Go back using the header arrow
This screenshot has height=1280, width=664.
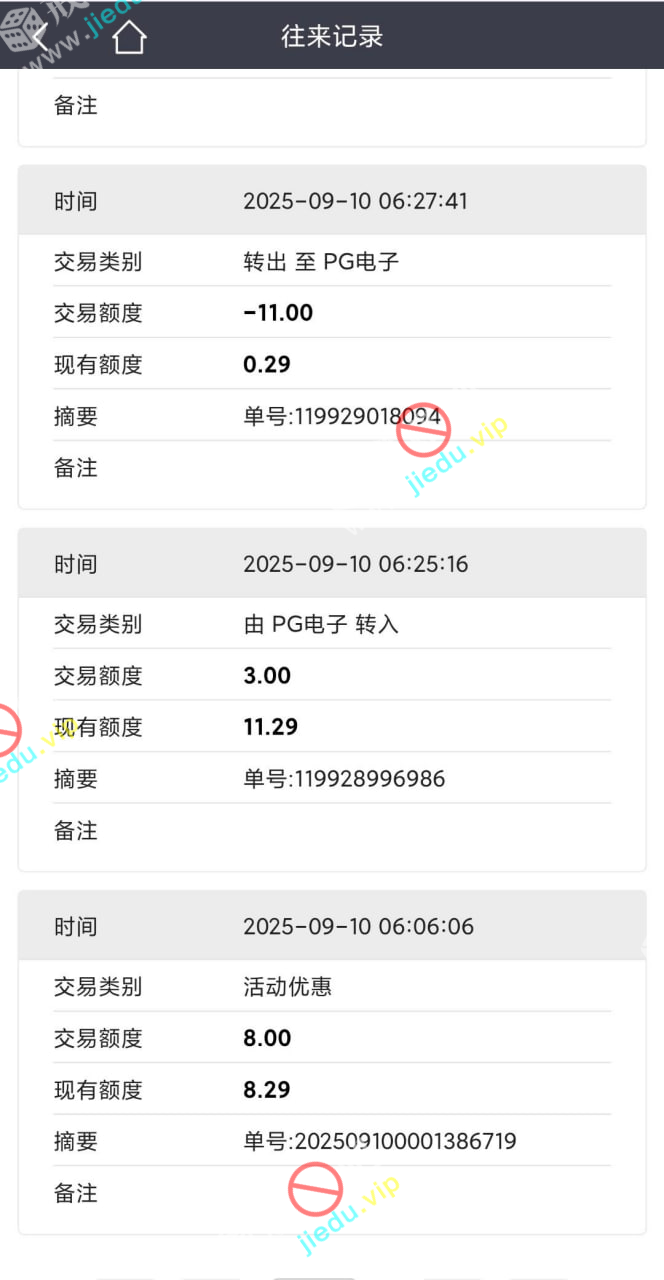pos(40,36)
